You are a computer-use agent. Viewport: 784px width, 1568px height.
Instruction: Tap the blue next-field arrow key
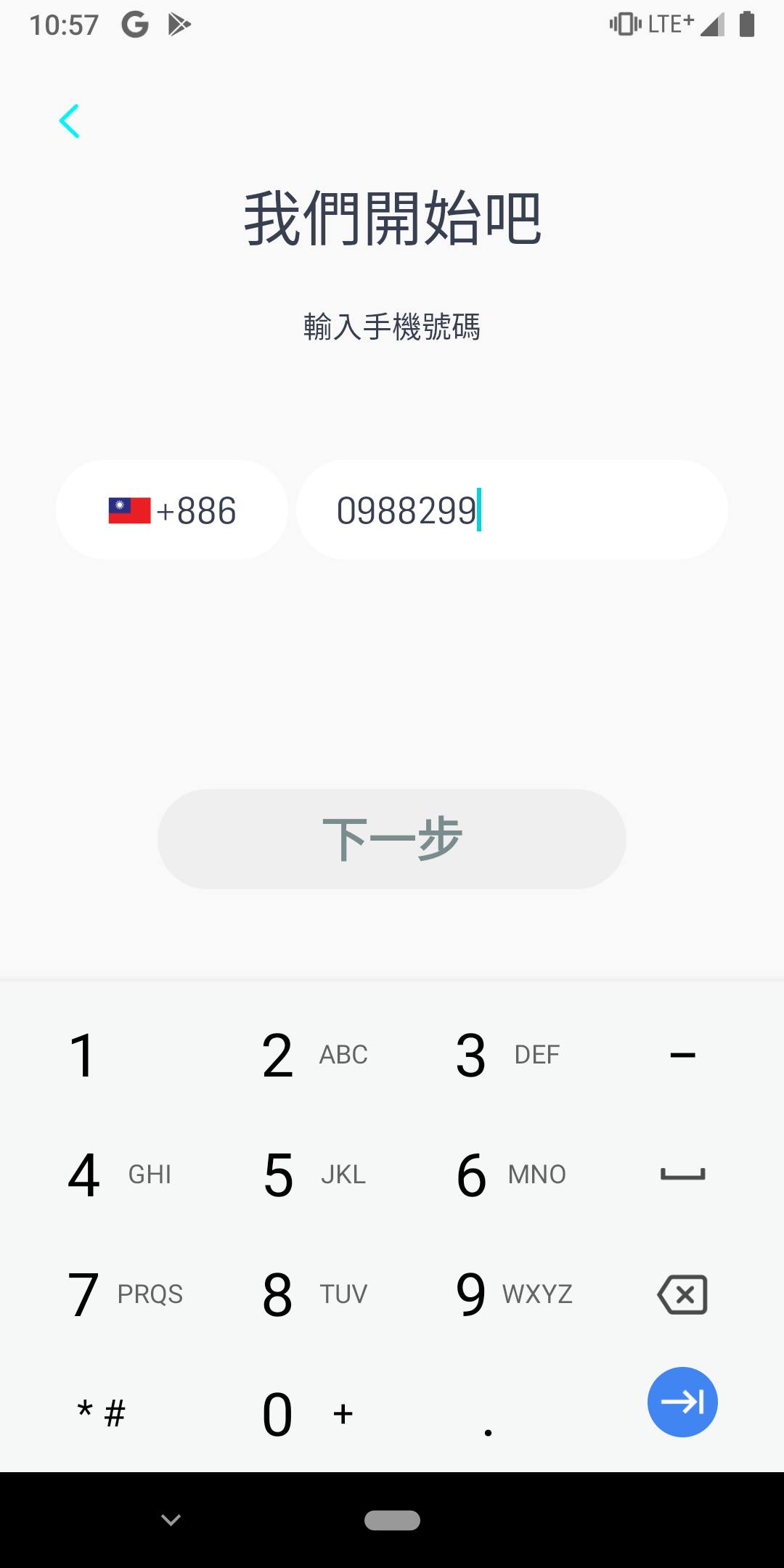(x=682, y=1402)
